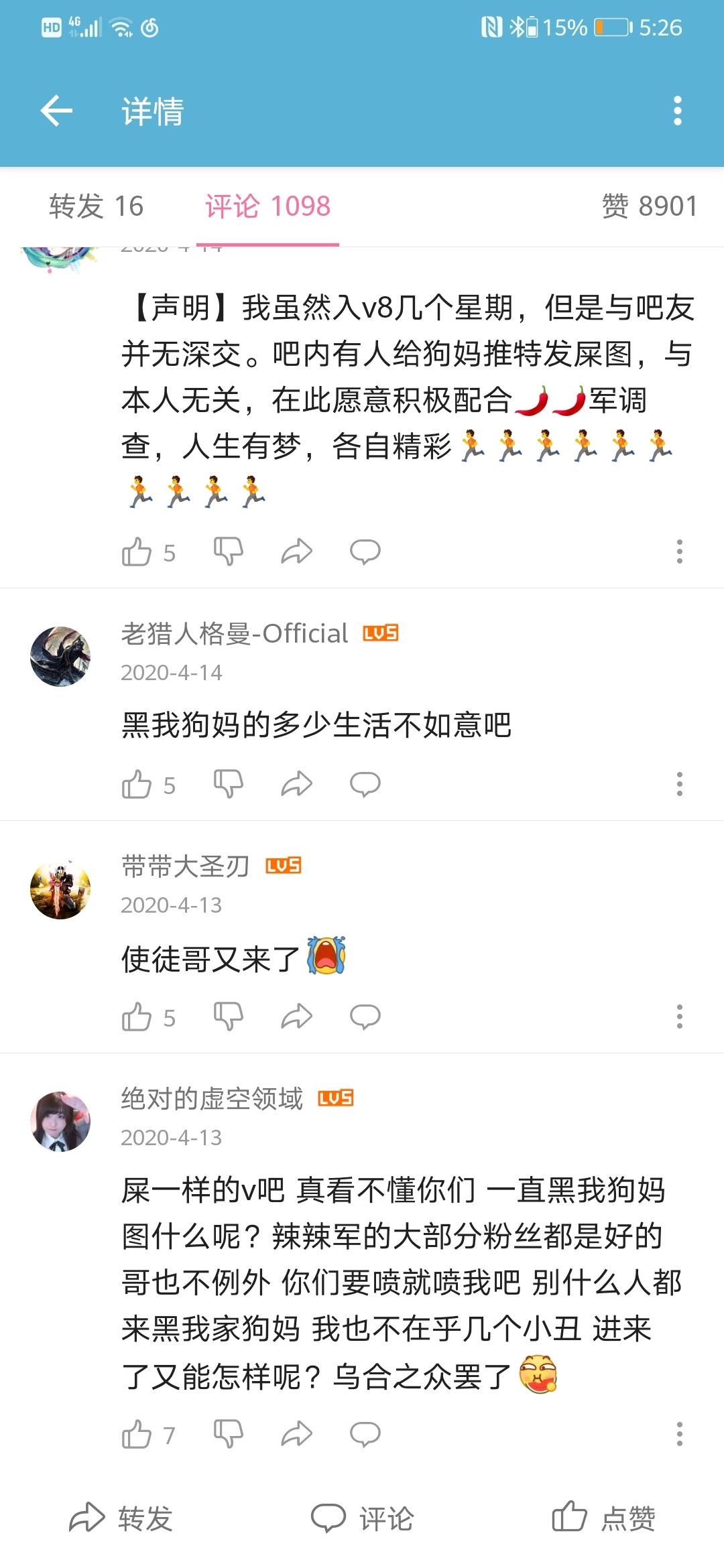
Task: Open 老猎人格曼-Official's avatar
Action: (x=60, y=657)
